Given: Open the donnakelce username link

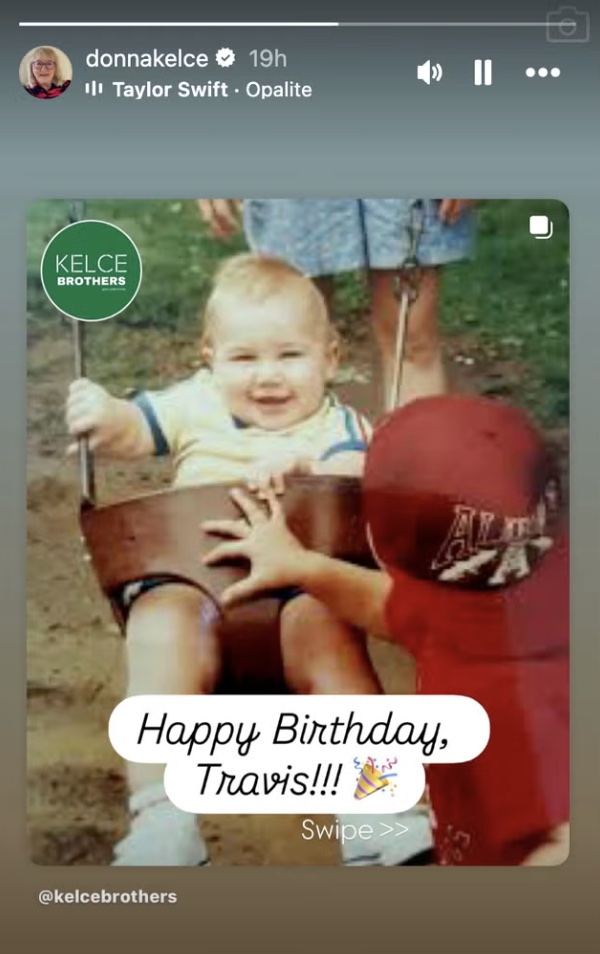Looking at the screenshot, I should (146, 59).
